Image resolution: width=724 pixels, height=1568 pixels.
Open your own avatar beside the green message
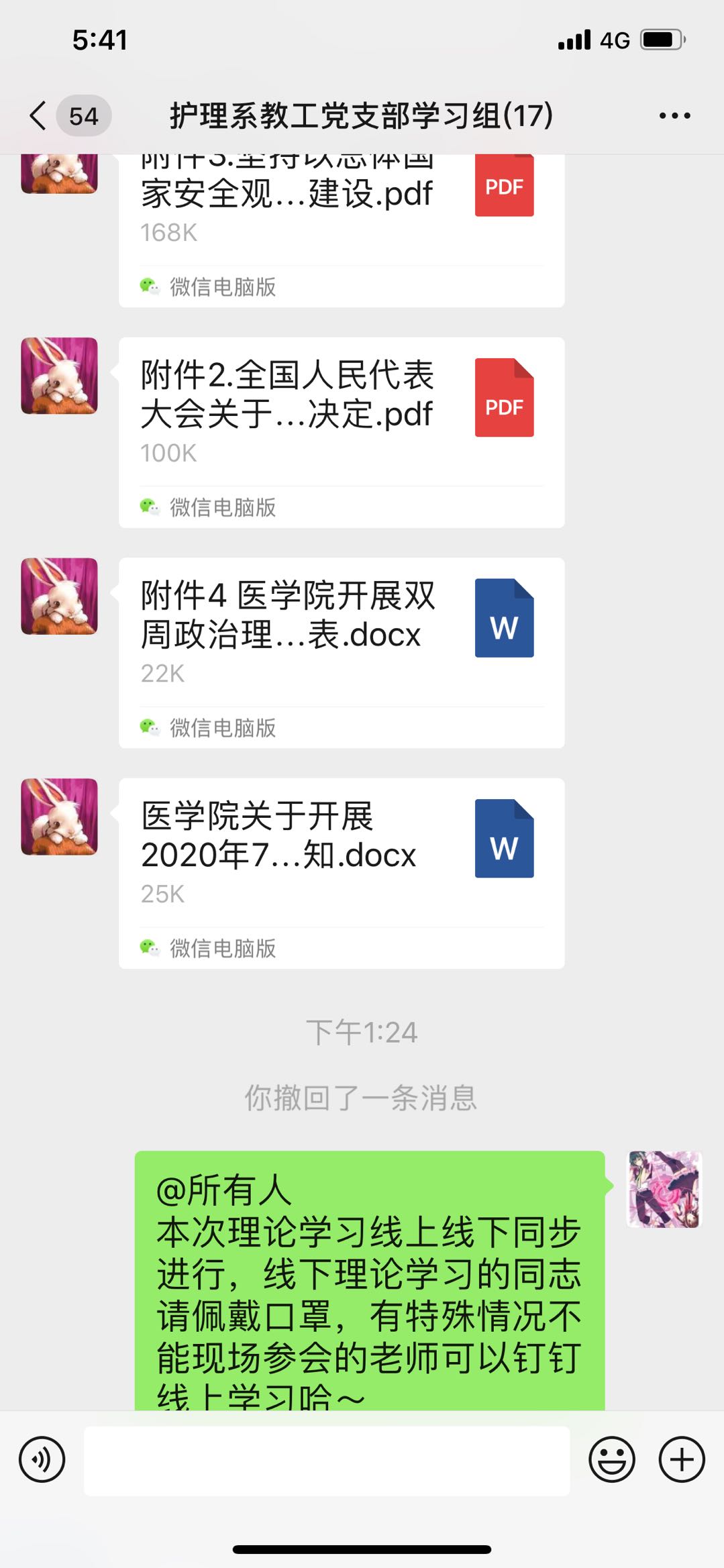(x=664, y=1189)
